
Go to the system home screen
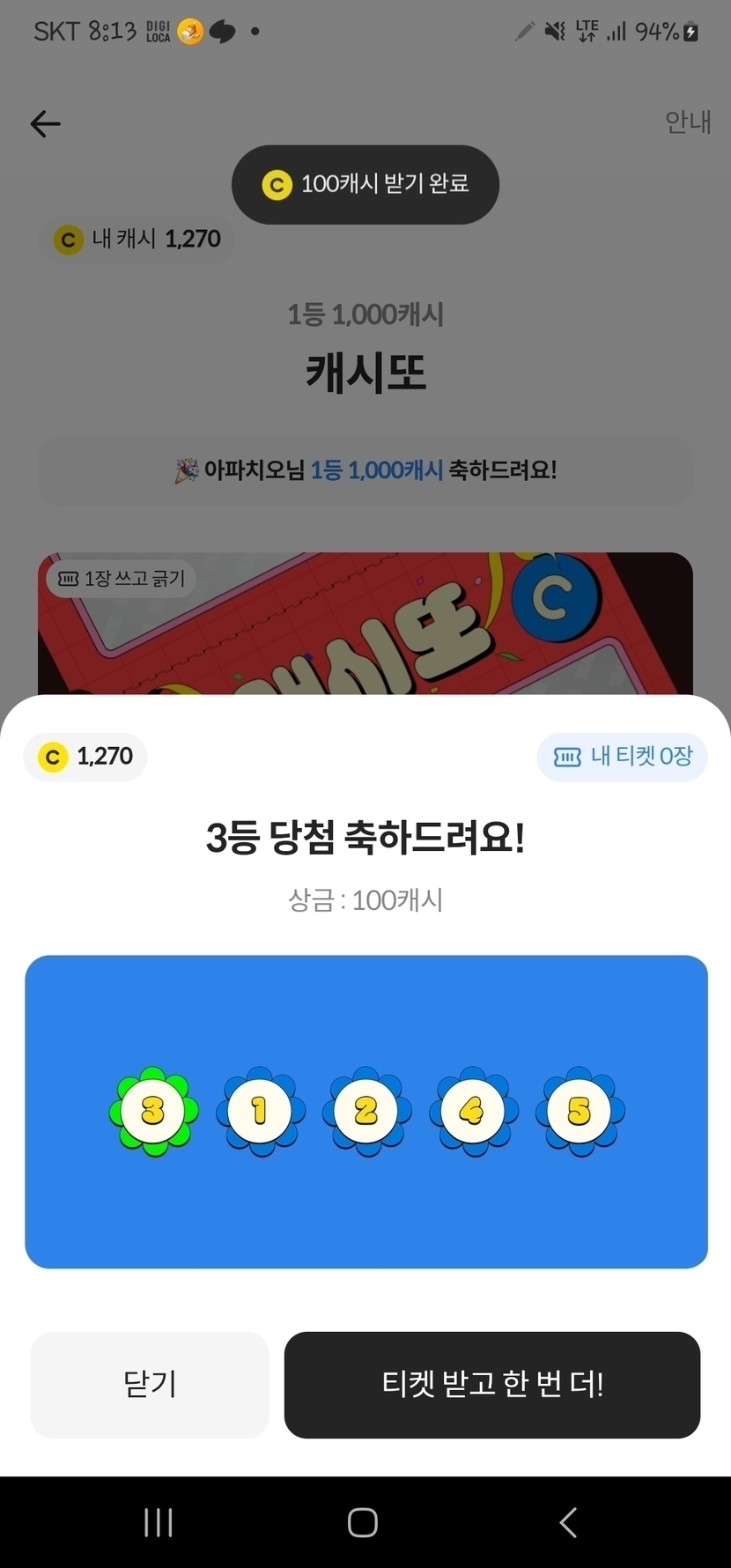click(x=363, y=1521)
